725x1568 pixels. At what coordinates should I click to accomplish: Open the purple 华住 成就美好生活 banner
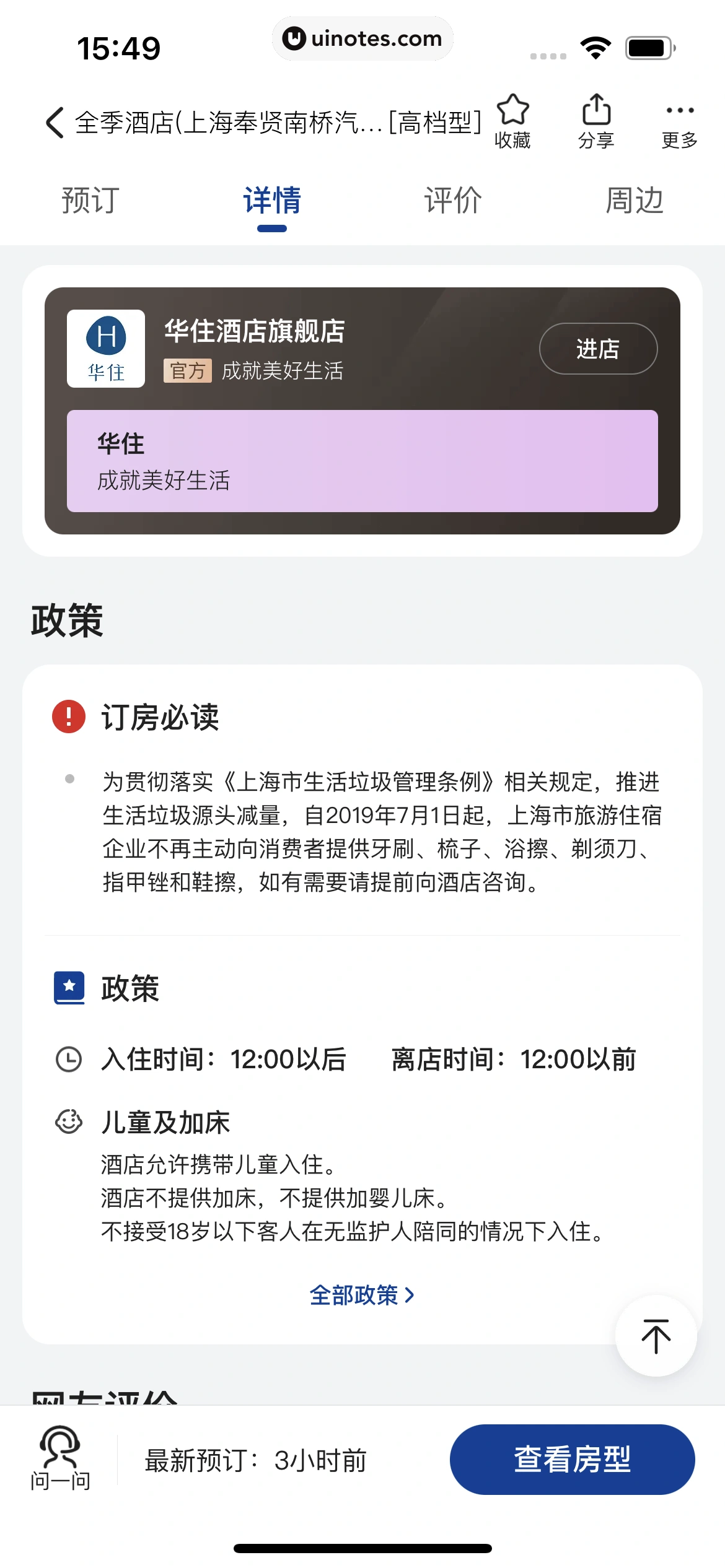coord(362,461)
